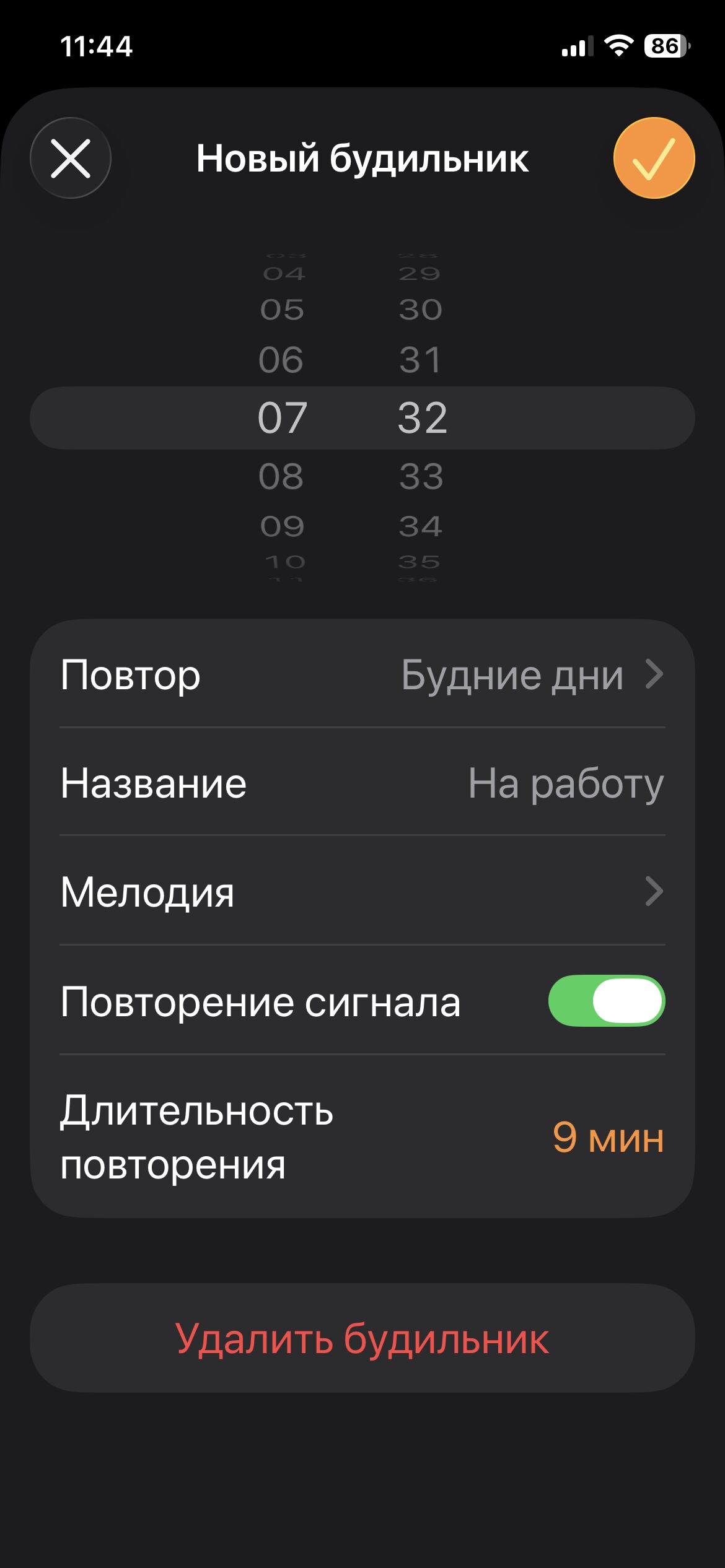Choose hour 06 in the time wheel
The image size is (725, 1568).
click(281, 360)
